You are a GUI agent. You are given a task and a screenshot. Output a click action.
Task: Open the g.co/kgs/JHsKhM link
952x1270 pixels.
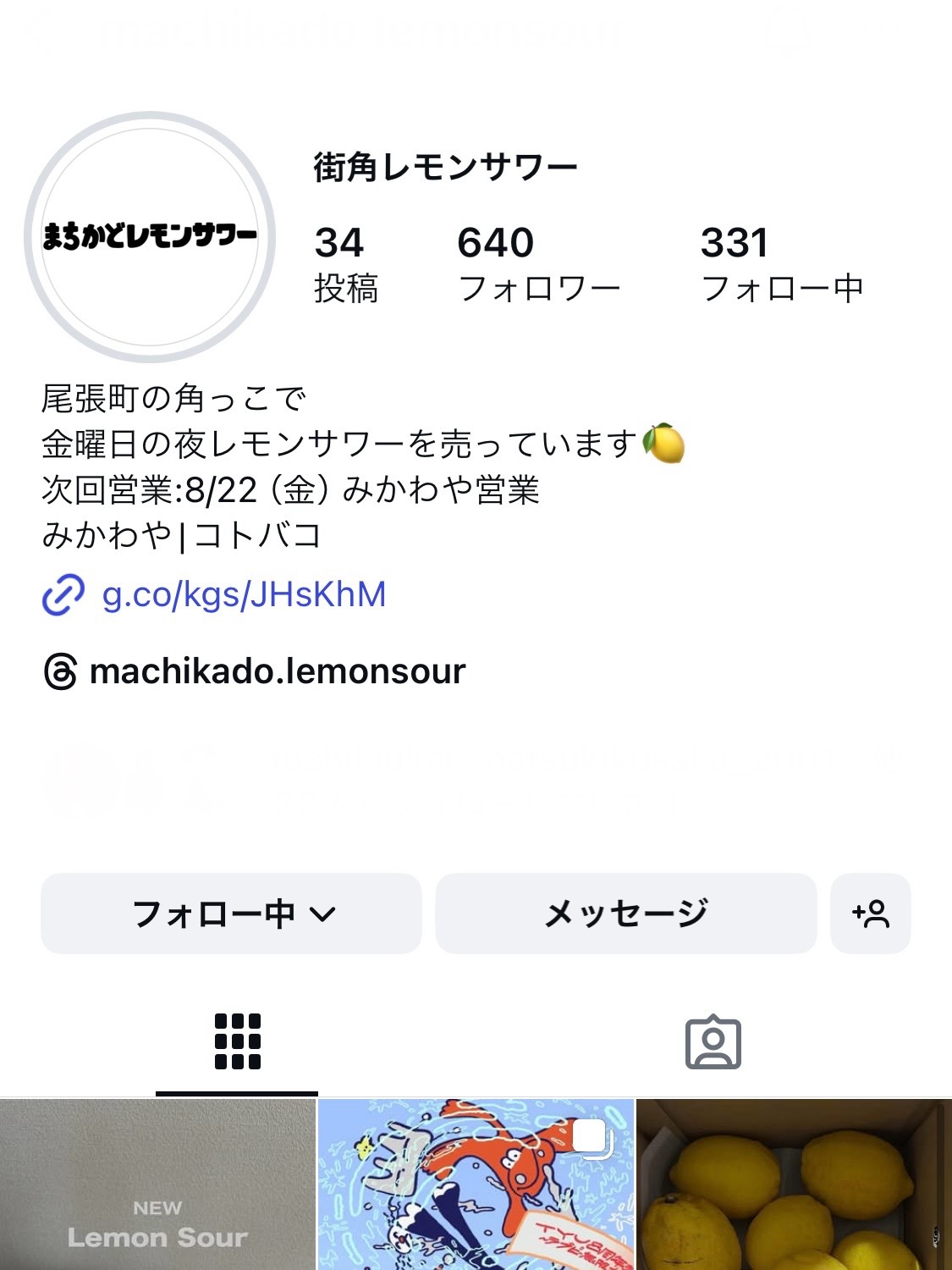[244, 594]
